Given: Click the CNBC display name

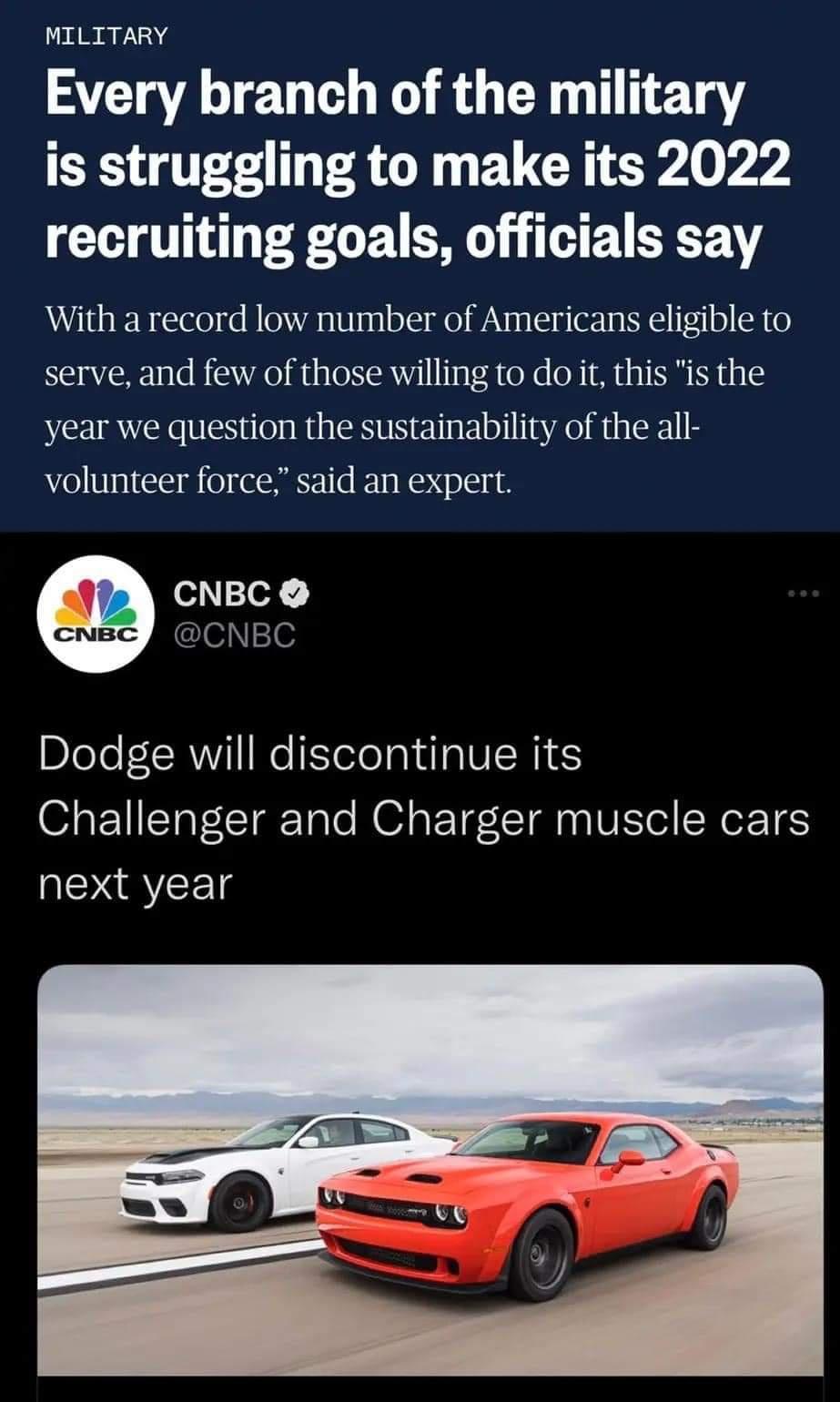Looking at the screenshot, I should (x=223, y=592).
